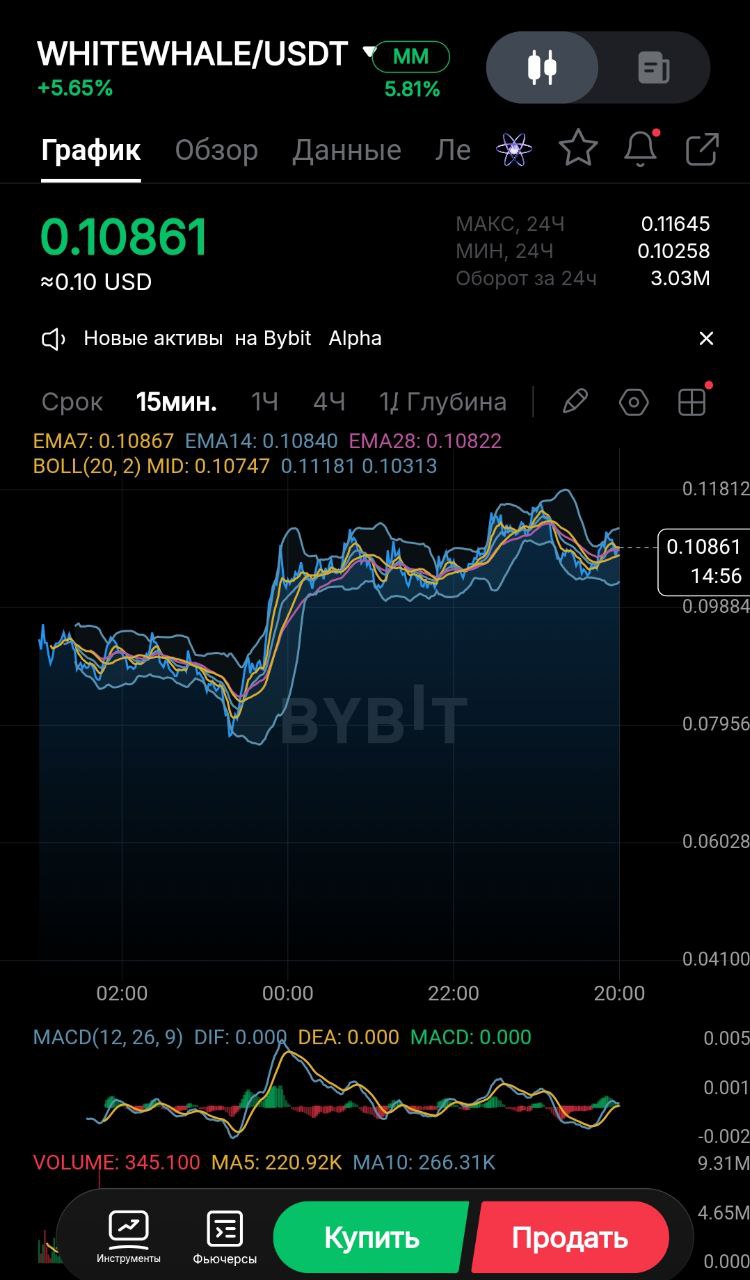The width and height of the screenshot is (750, 1280).
Task: Dismiss the Bybit Alpha announcement banner
Action: click(x=706, y=338)
